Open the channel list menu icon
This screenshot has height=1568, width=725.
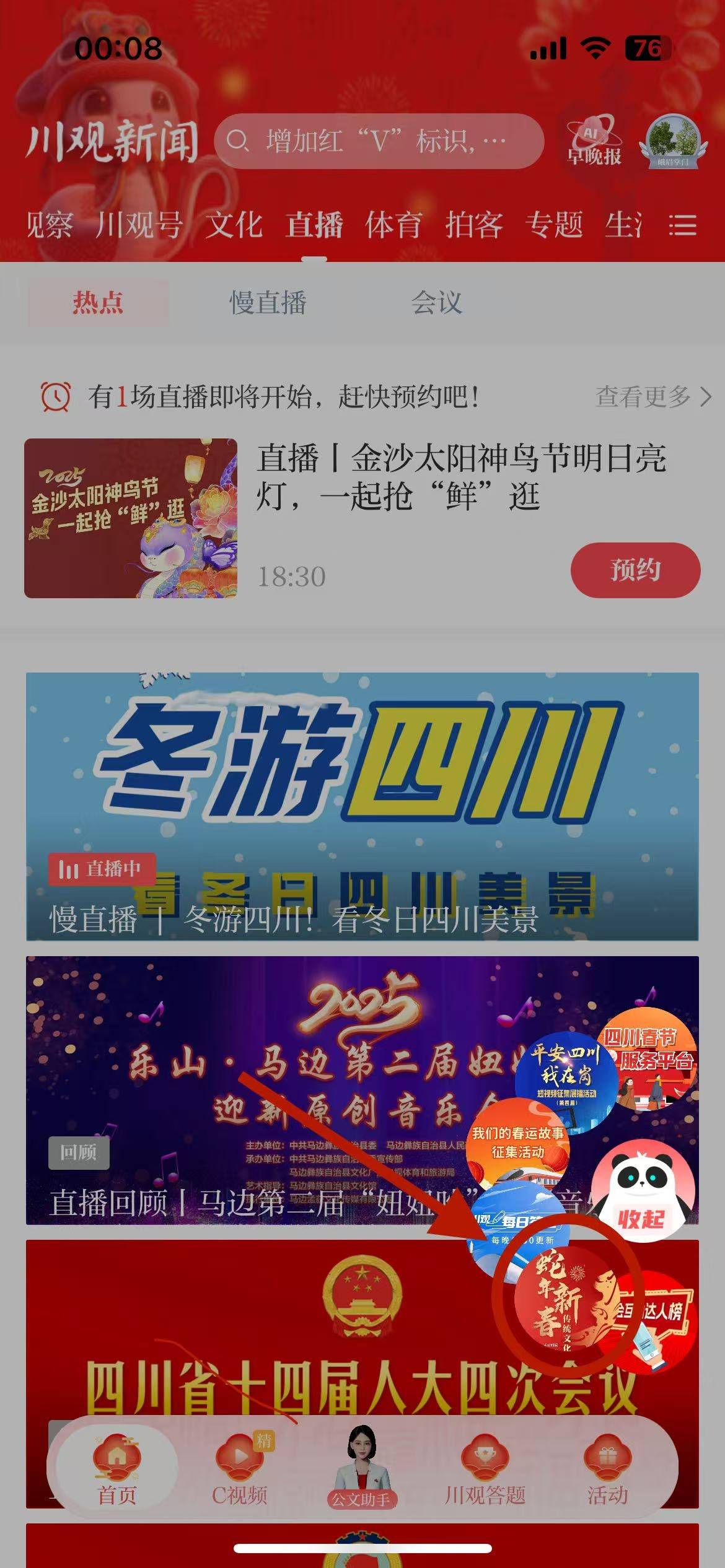tap(682, 225)
